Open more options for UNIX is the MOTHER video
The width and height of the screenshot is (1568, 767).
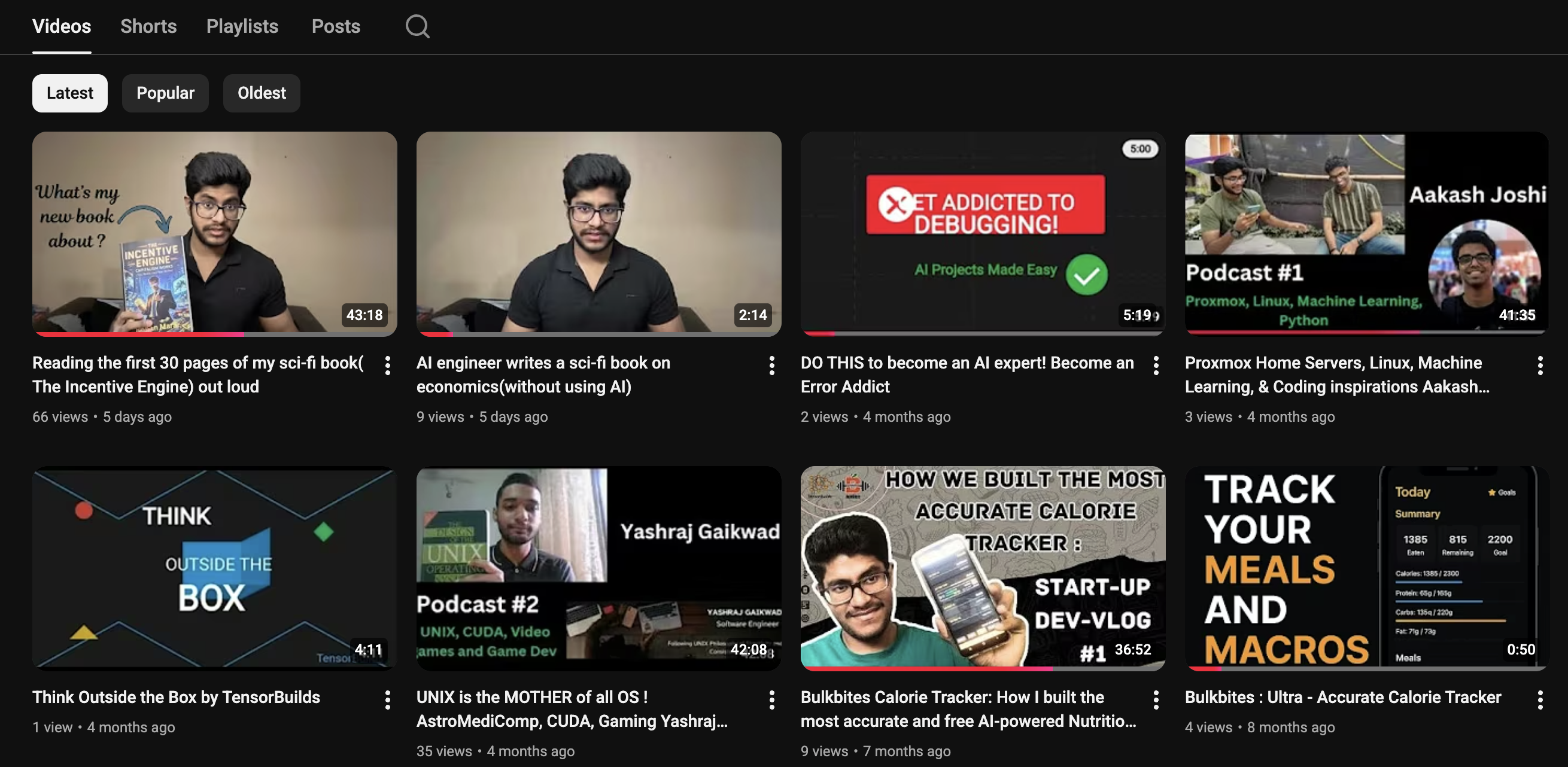pos(772,700)
